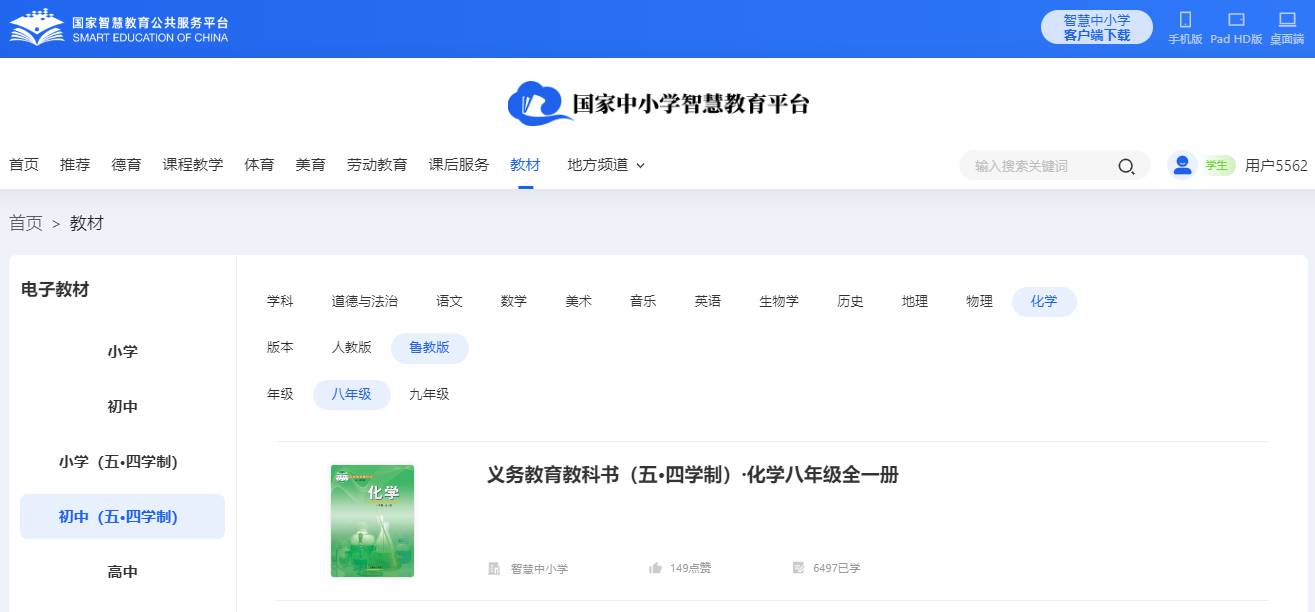Viewport: 1315px width, 612px height.
Task: Download the 智慧中小学 client
Action: pos(1096,27)
